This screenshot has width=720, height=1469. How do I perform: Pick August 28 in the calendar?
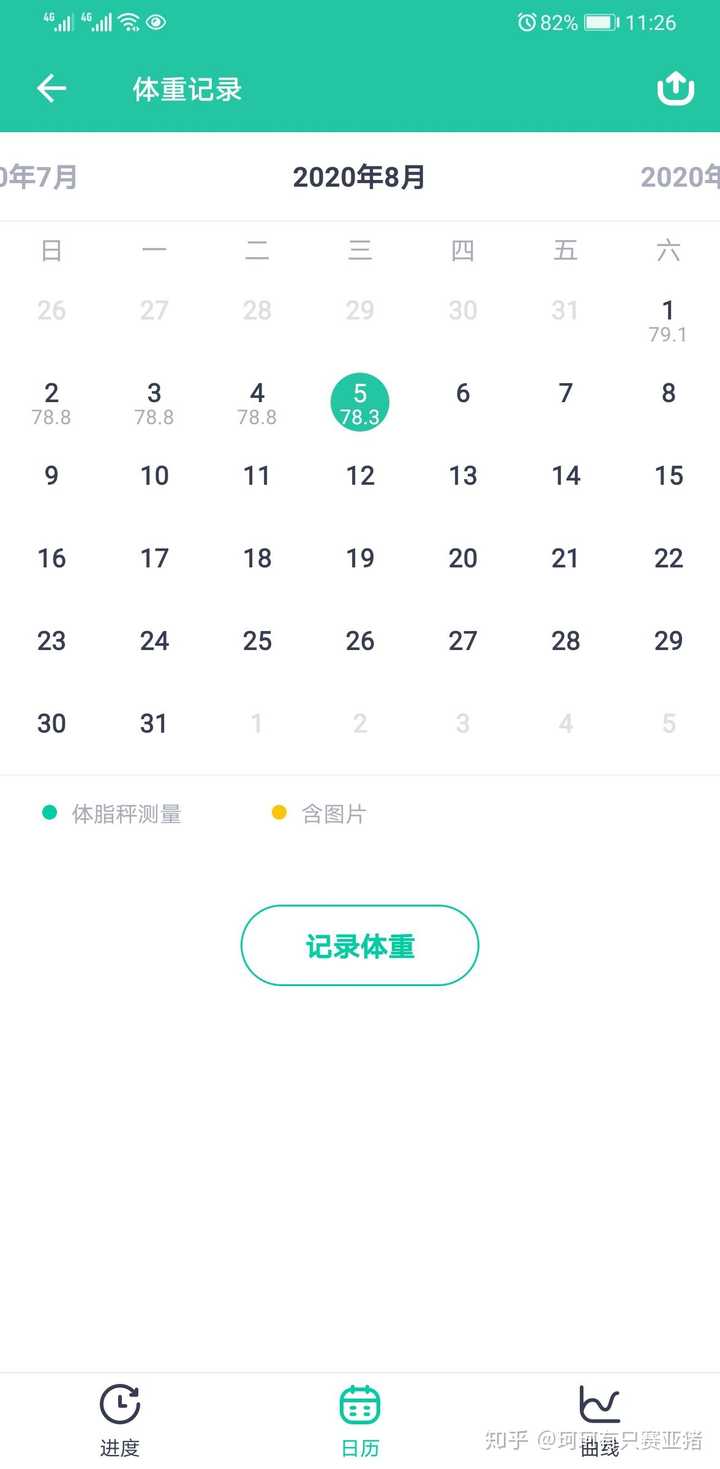click(566, 641)
